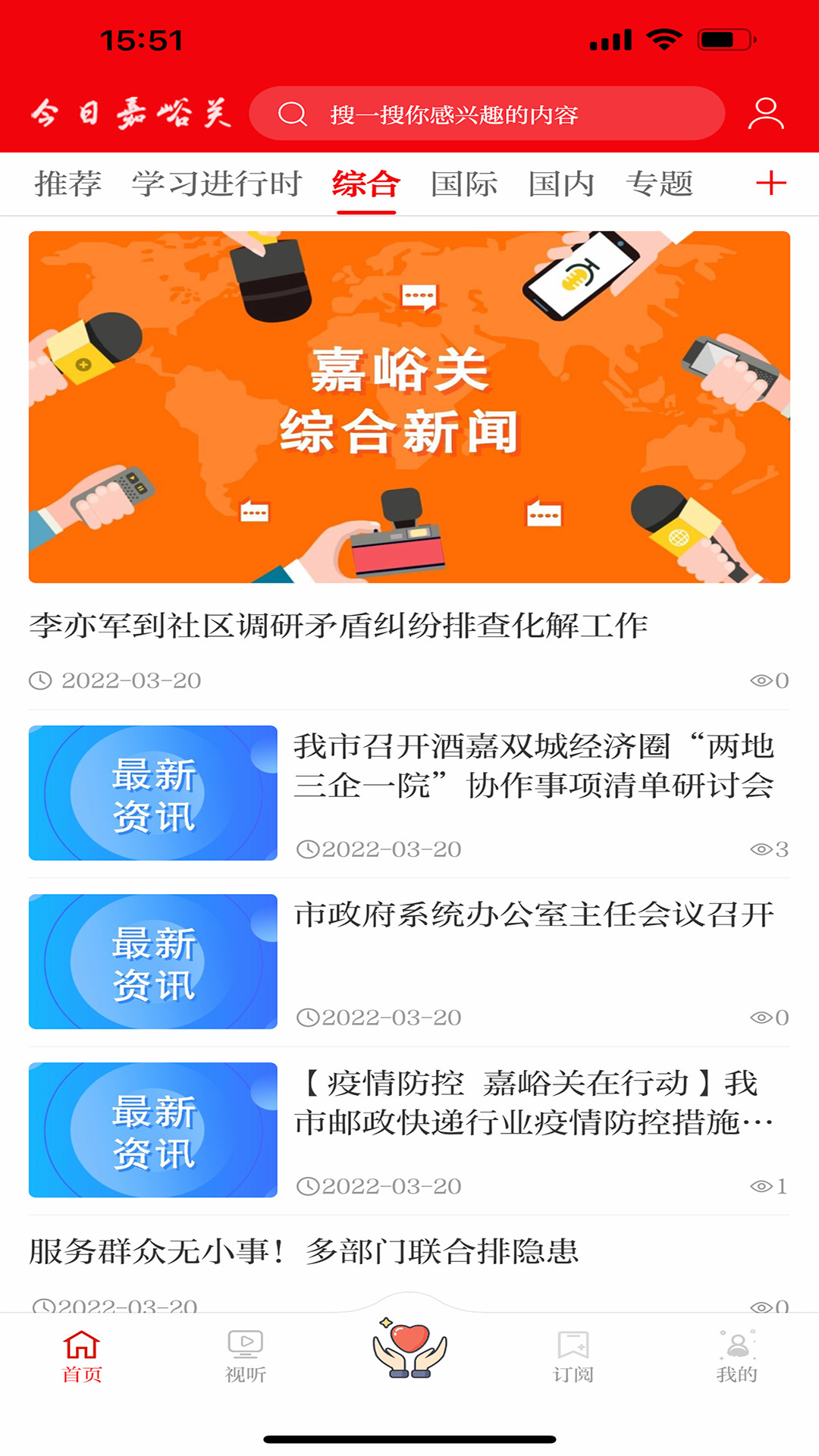Open the 国际 news tab

tap(464, 183)
